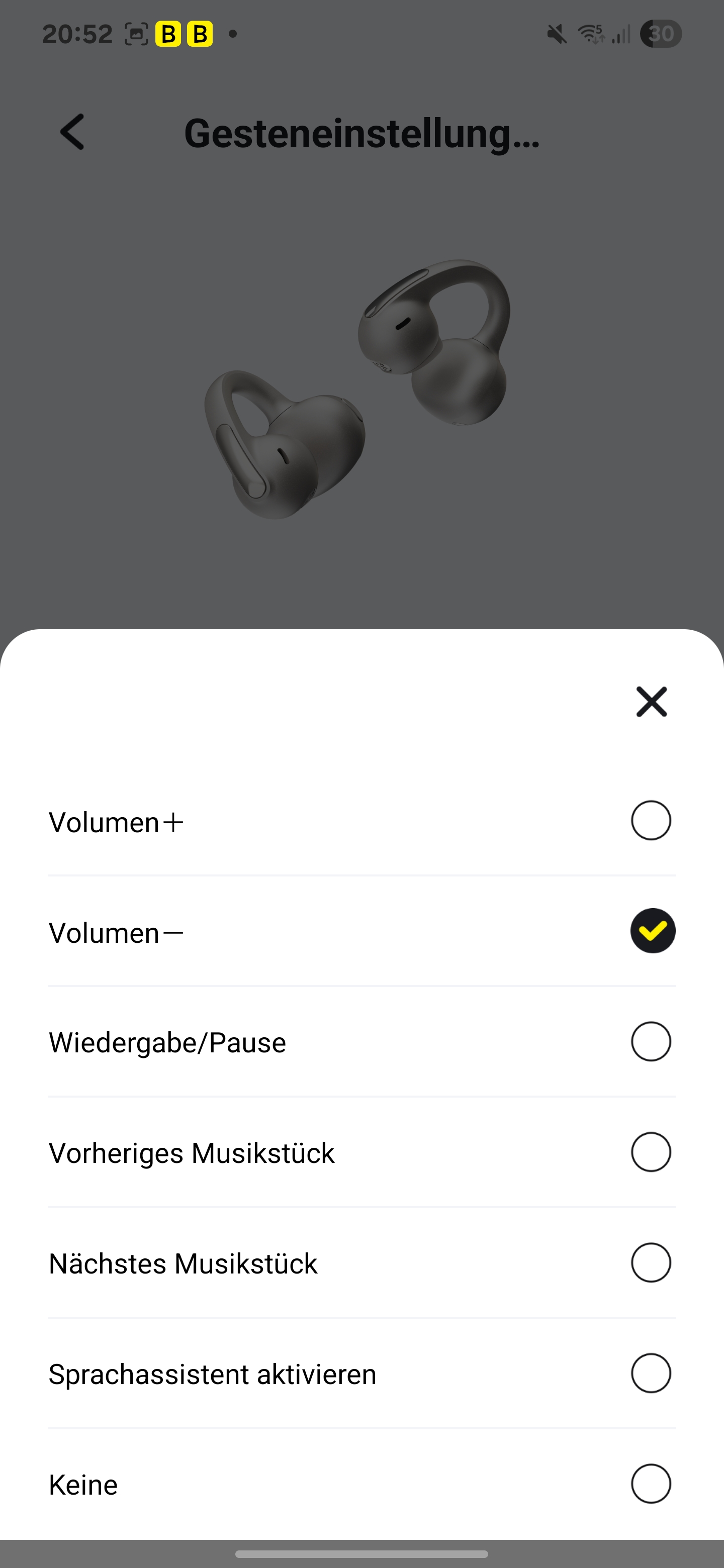The width and height of the screenshot is (724, 1568).
Task: Go back from Gesteneinstellungen
Action: 72,132
